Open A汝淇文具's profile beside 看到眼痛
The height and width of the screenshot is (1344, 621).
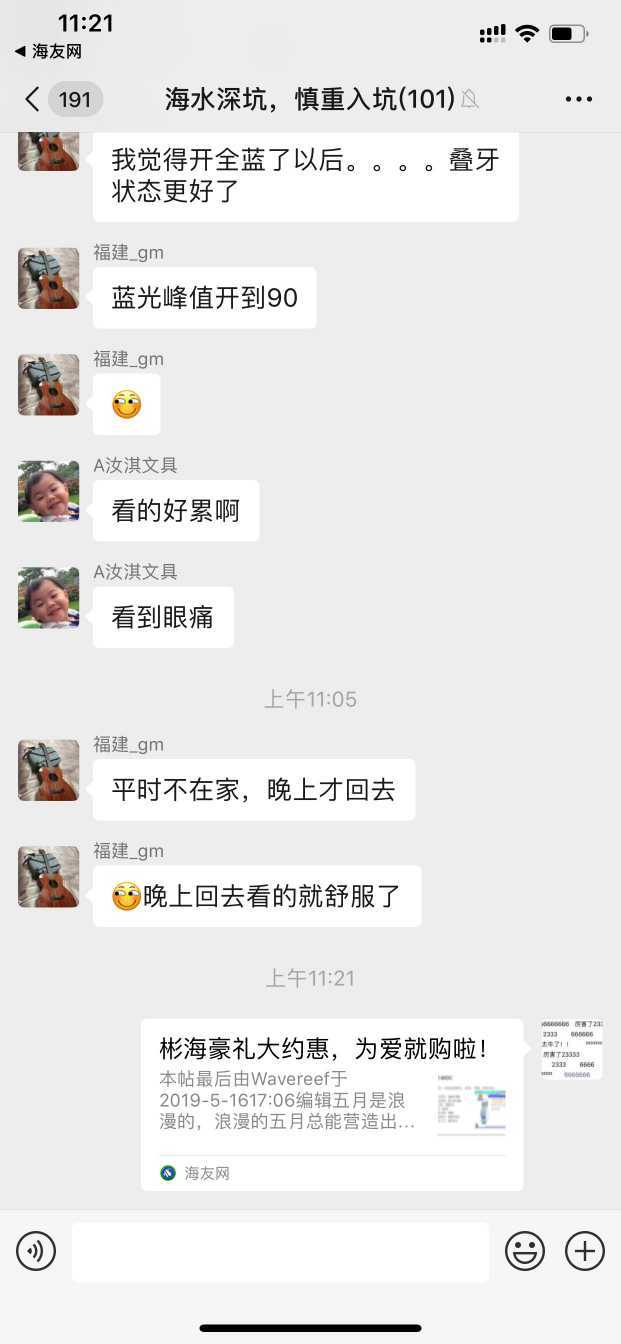[48, 598]
